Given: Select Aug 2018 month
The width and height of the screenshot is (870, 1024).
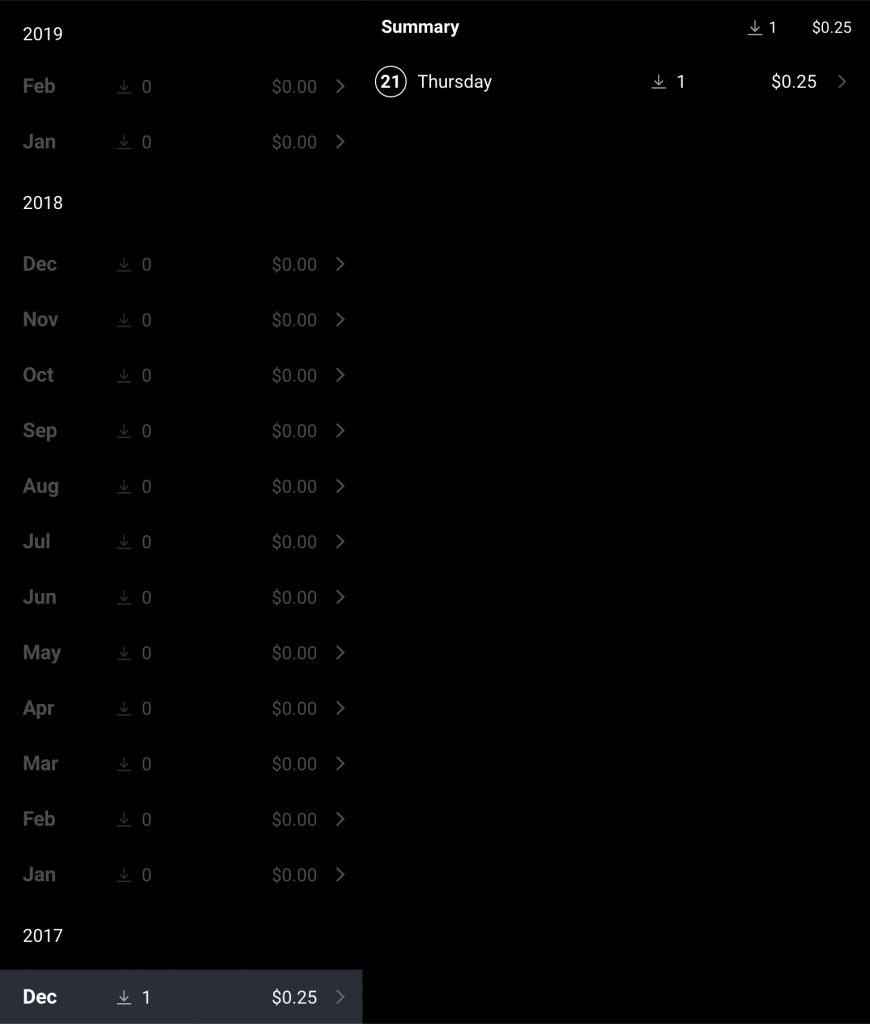Looking at the screenshot, I should click(181, 486).
